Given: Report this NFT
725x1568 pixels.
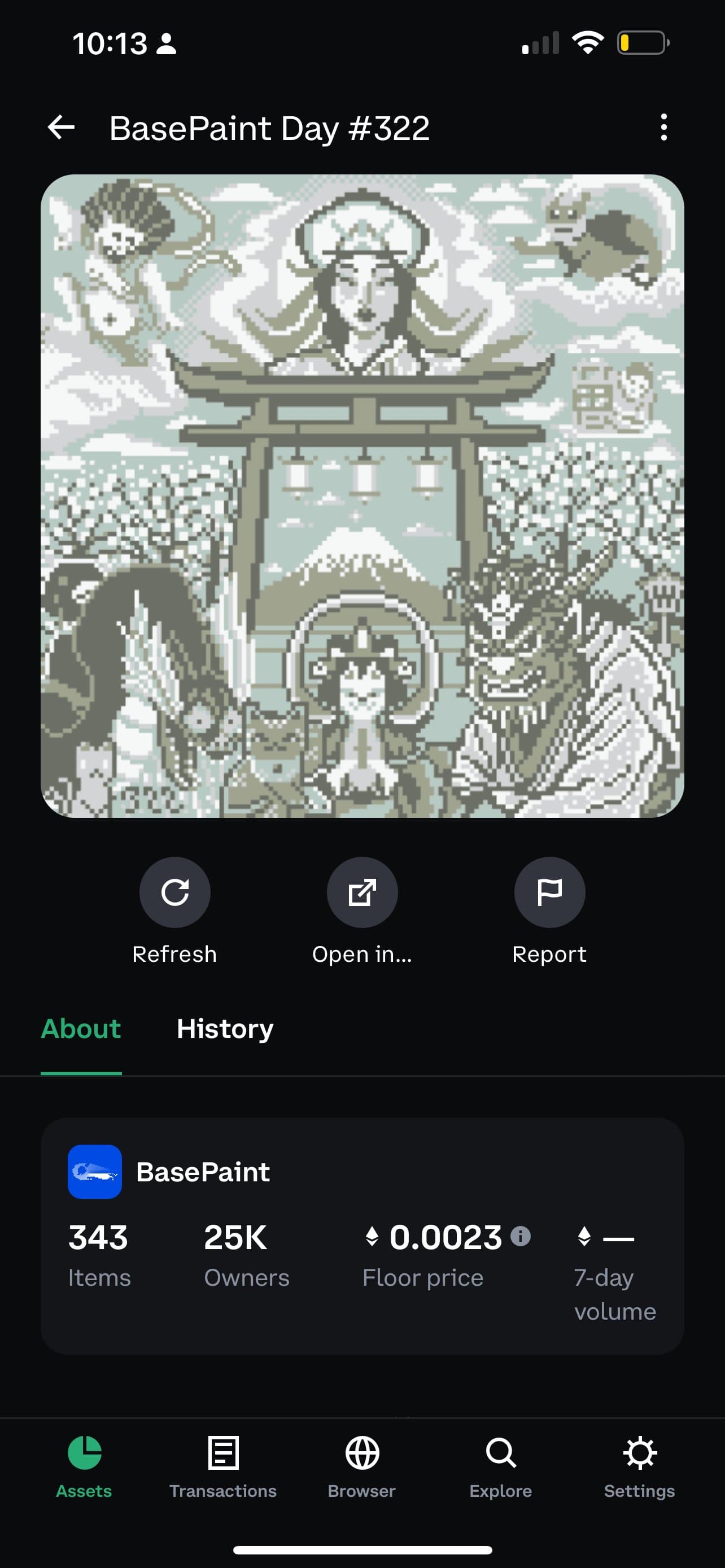Looking at the screenshot, I should [x=549, y=892].
